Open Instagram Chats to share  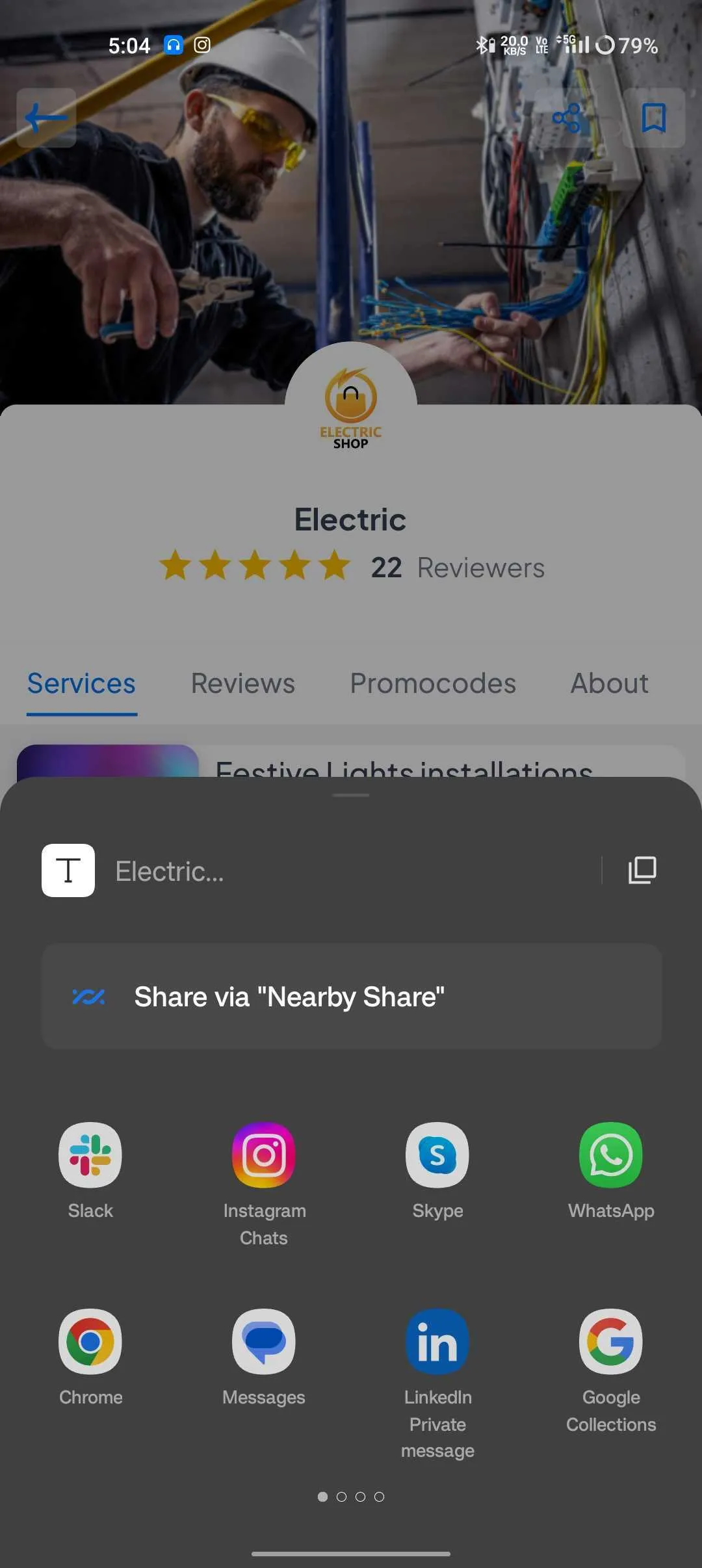(264, 1155)
